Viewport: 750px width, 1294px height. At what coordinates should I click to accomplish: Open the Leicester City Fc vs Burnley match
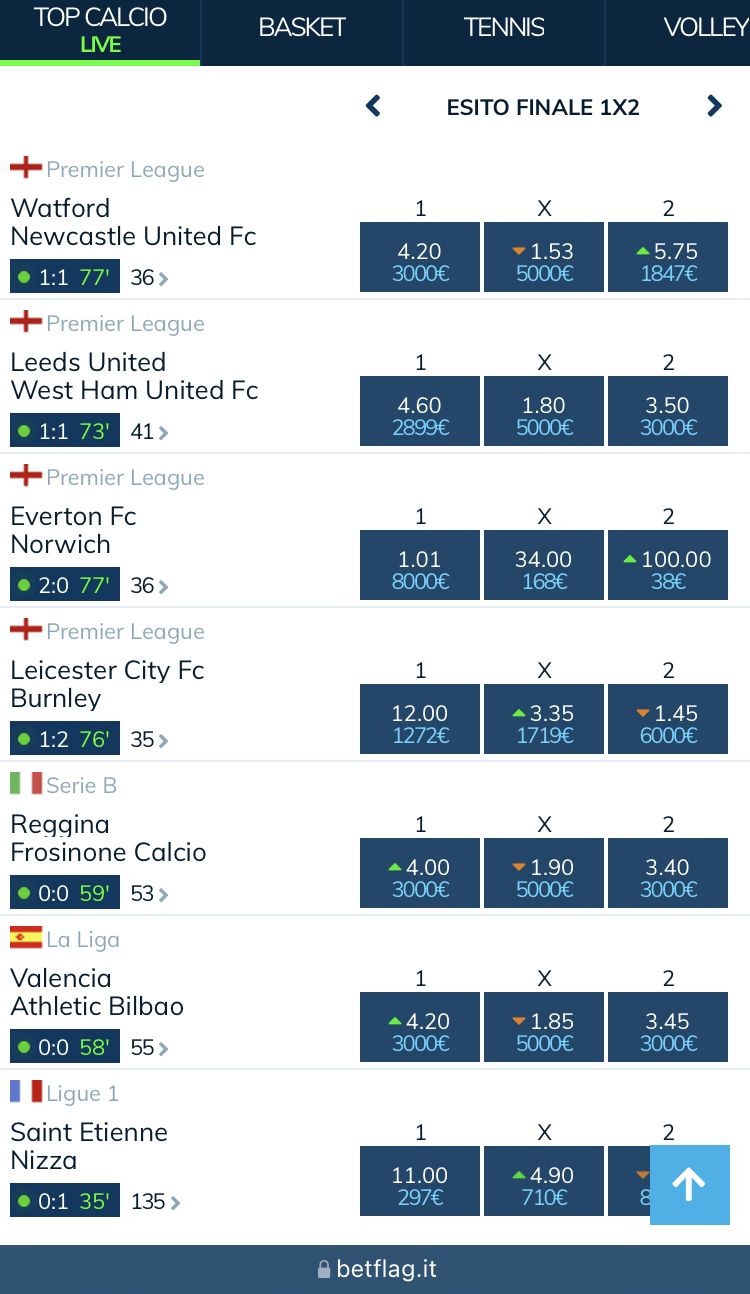tap(107, 684)
